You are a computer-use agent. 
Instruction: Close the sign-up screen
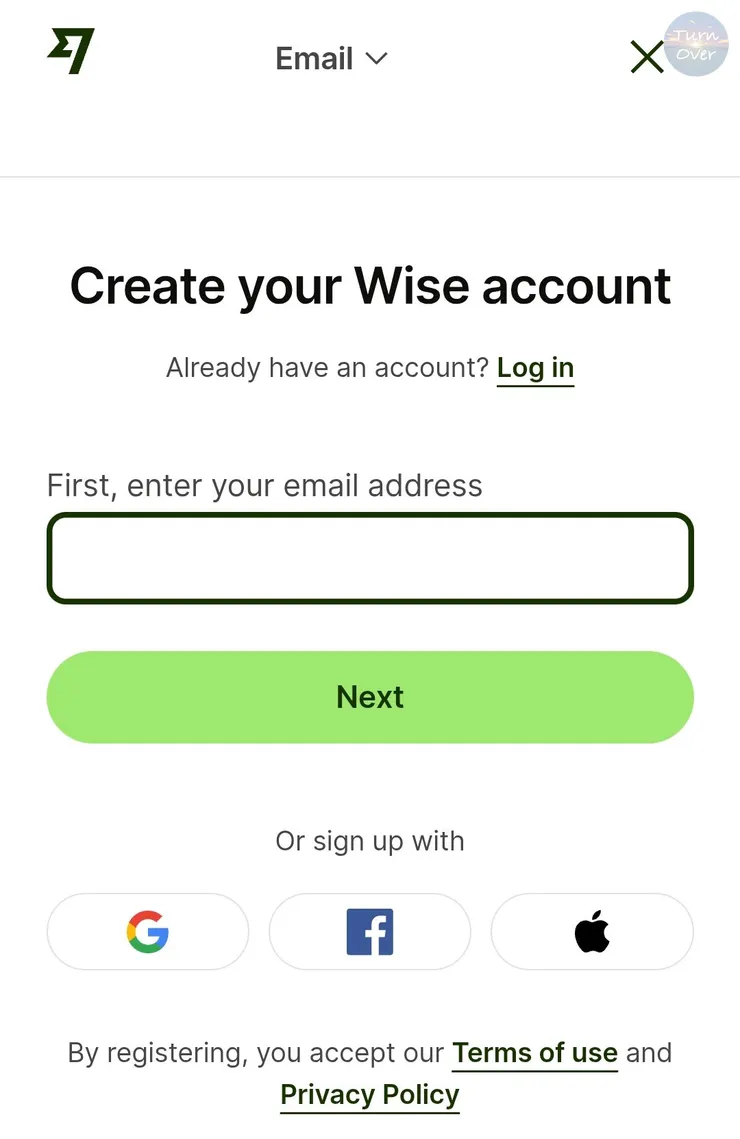click(646, 57)
